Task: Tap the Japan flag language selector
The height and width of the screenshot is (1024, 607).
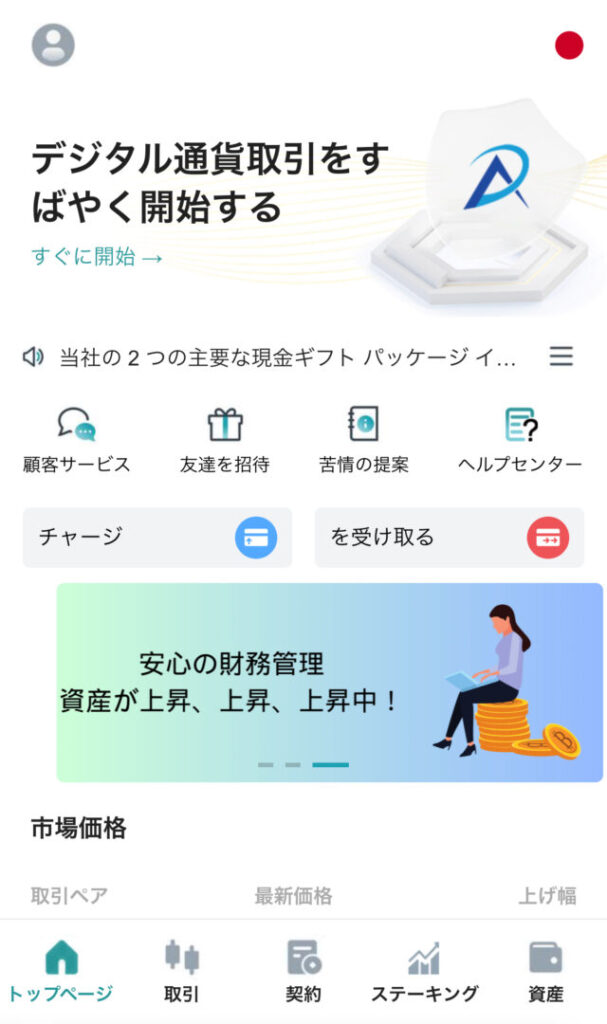Action: pos(569,45)
